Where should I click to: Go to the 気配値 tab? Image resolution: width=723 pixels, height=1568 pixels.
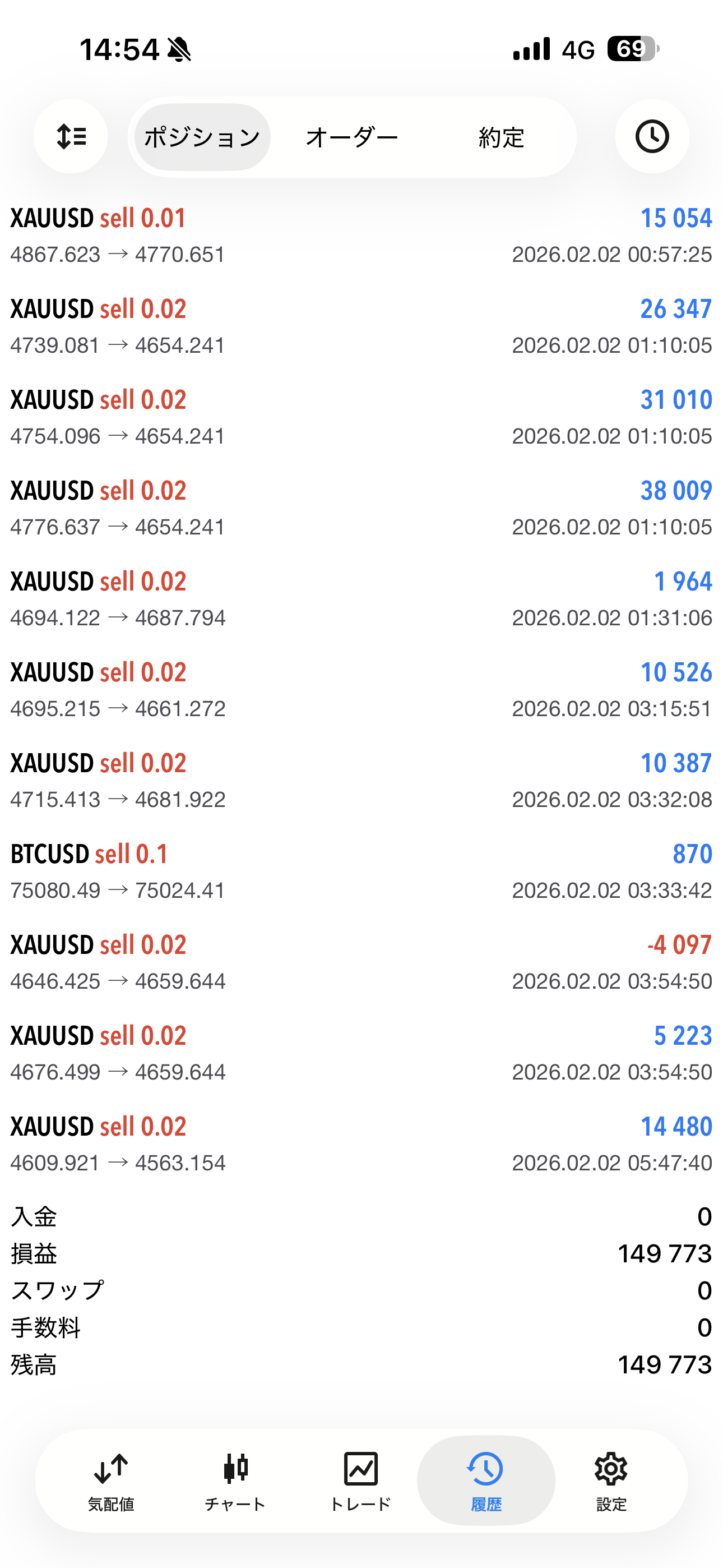coord(111,1479)
